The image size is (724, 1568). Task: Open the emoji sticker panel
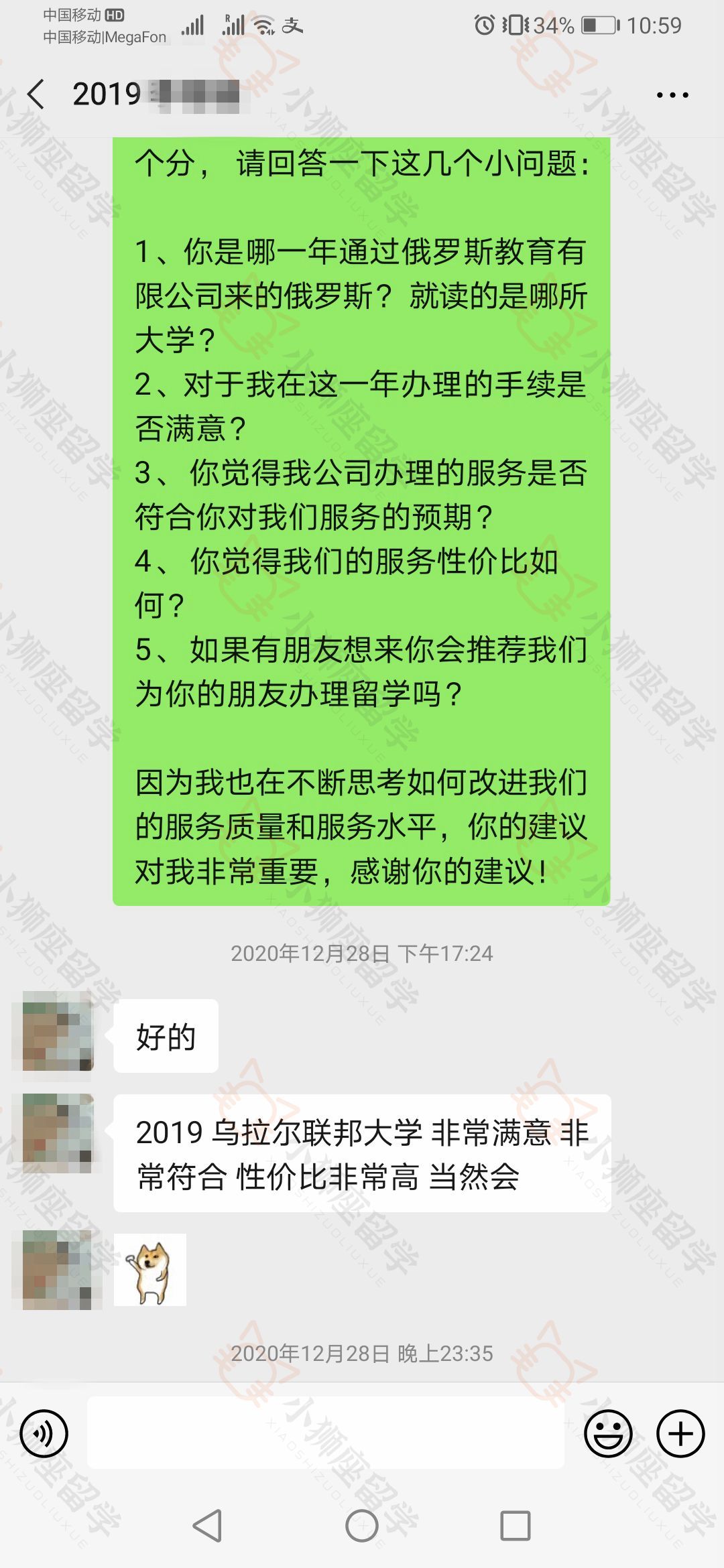pos(608,1434)
